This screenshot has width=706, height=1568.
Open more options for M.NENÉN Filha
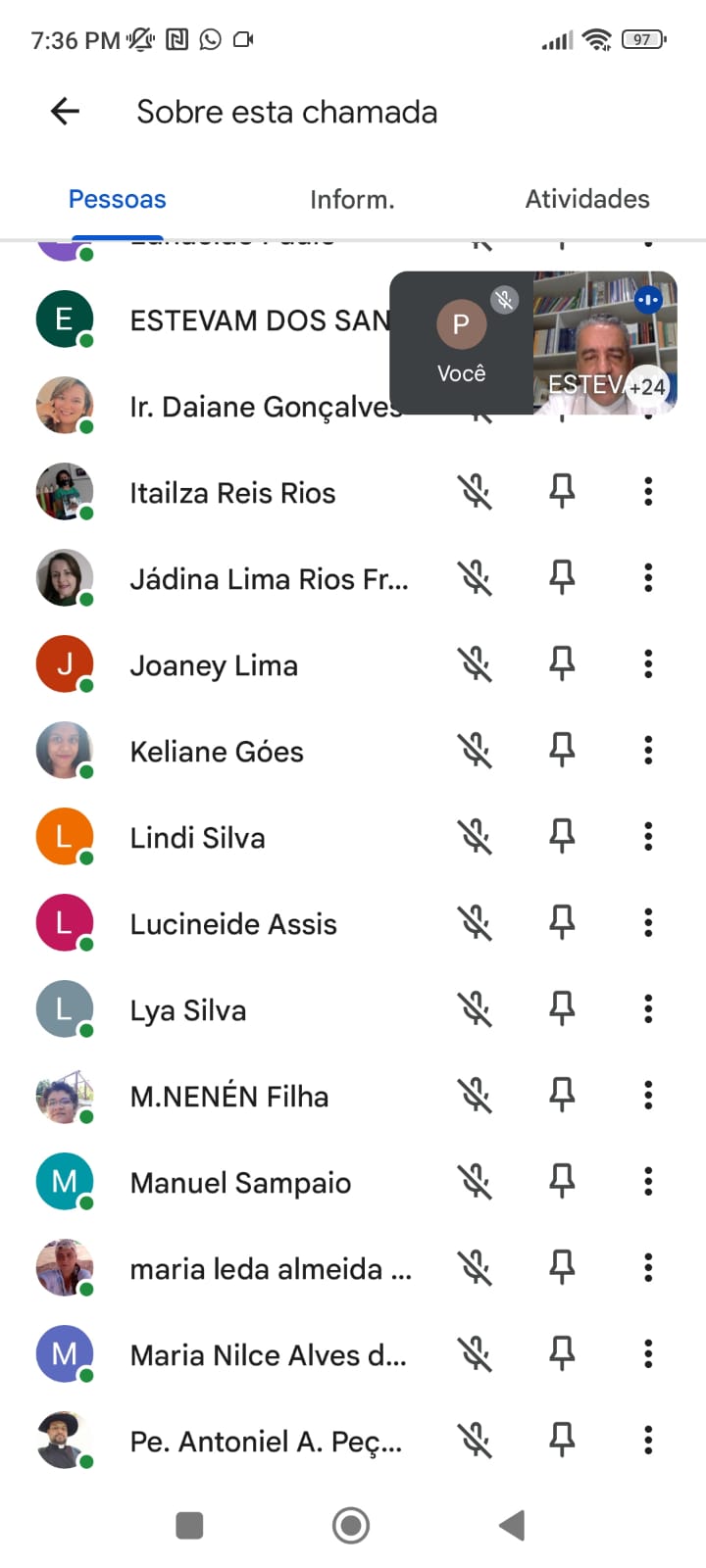(x=648, y=1096)
